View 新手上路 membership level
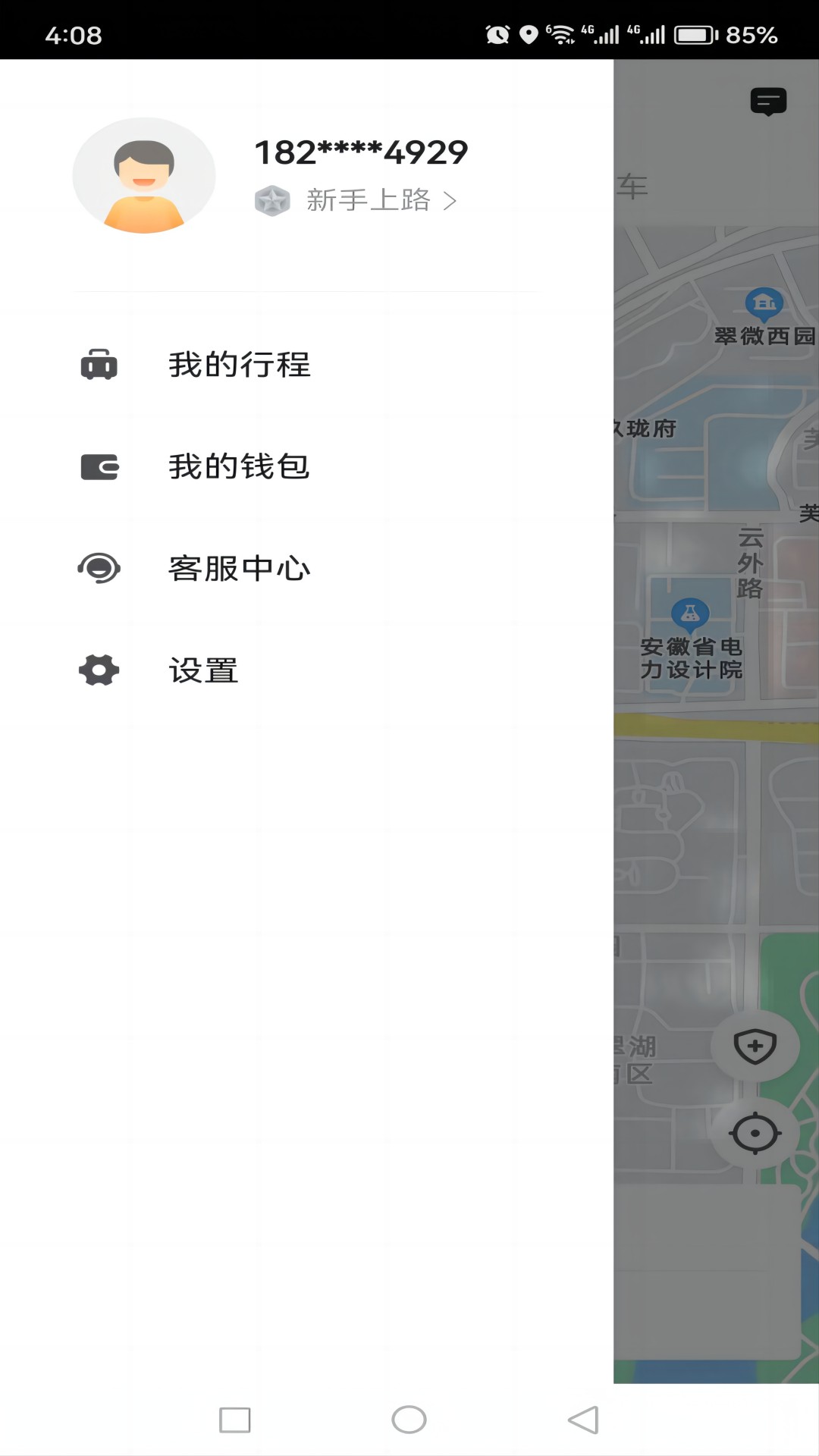Screen dimensions: 819x1456 click(369, 200)
